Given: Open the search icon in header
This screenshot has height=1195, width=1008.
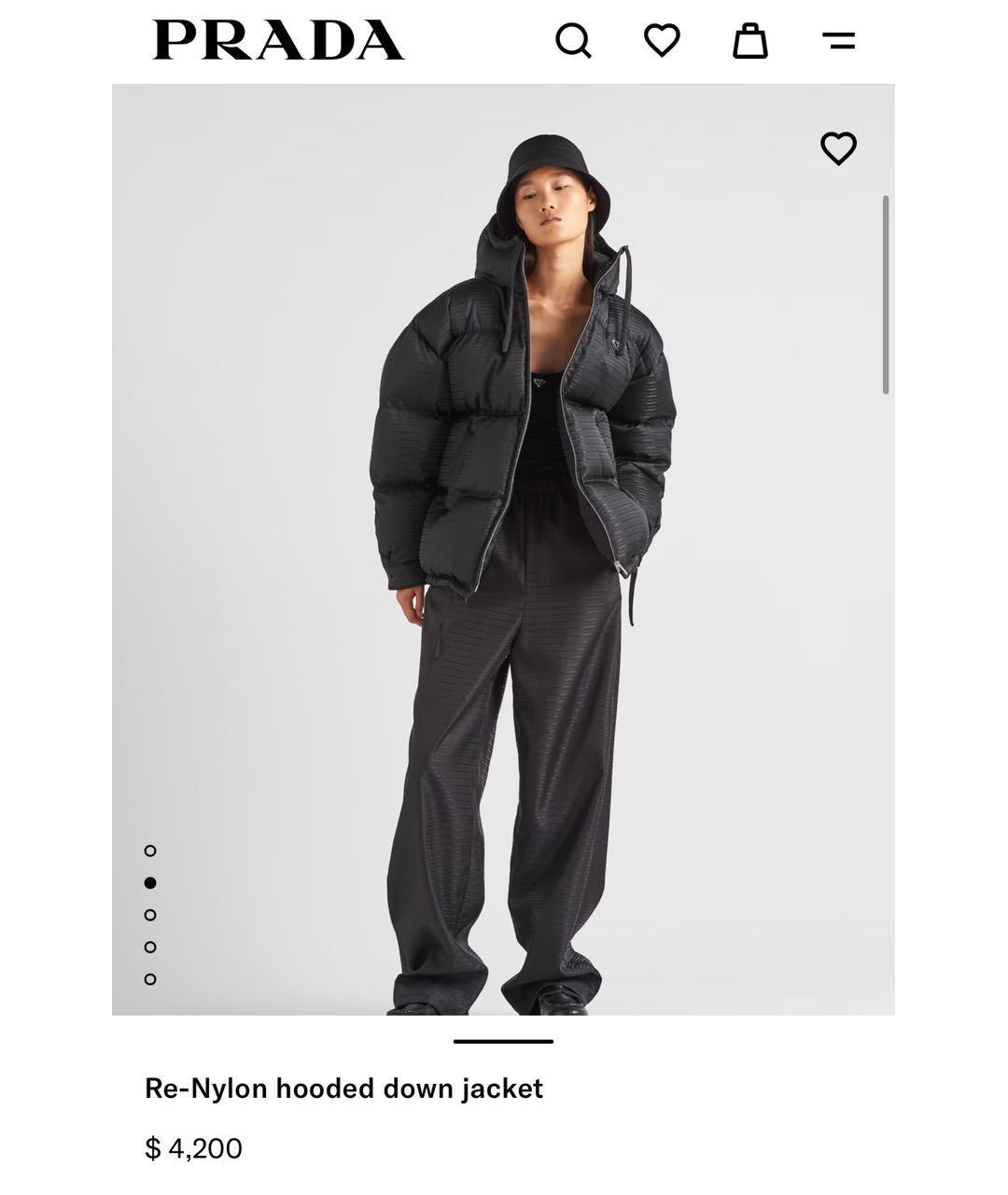Looking at the screenshot, I should pos(573,41).
